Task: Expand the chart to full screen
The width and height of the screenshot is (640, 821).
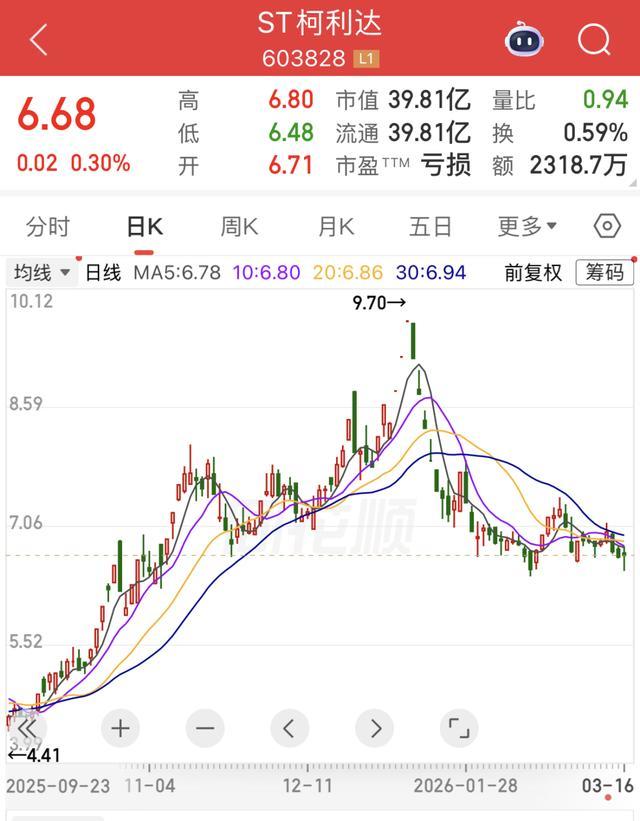Action: tap(459, 728)
